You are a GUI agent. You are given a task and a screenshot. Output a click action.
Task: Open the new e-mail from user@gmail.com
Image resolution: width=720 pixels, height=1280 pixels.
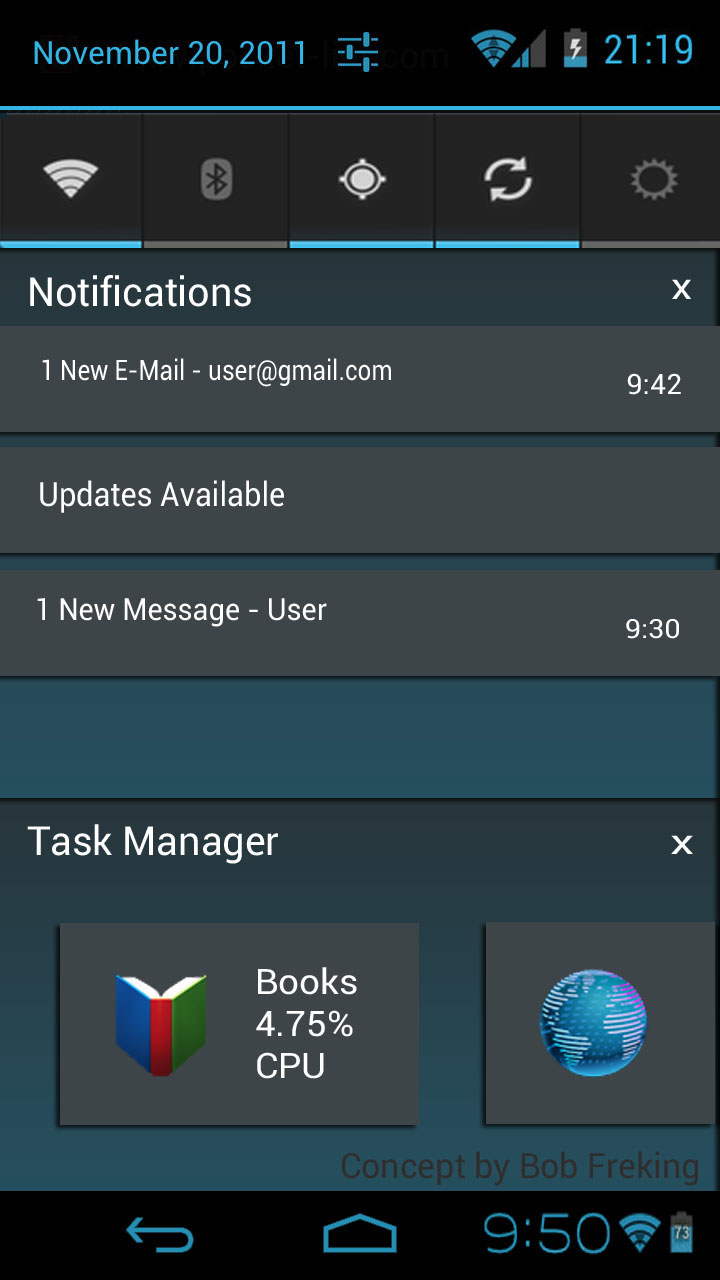[x=360, y=379]
